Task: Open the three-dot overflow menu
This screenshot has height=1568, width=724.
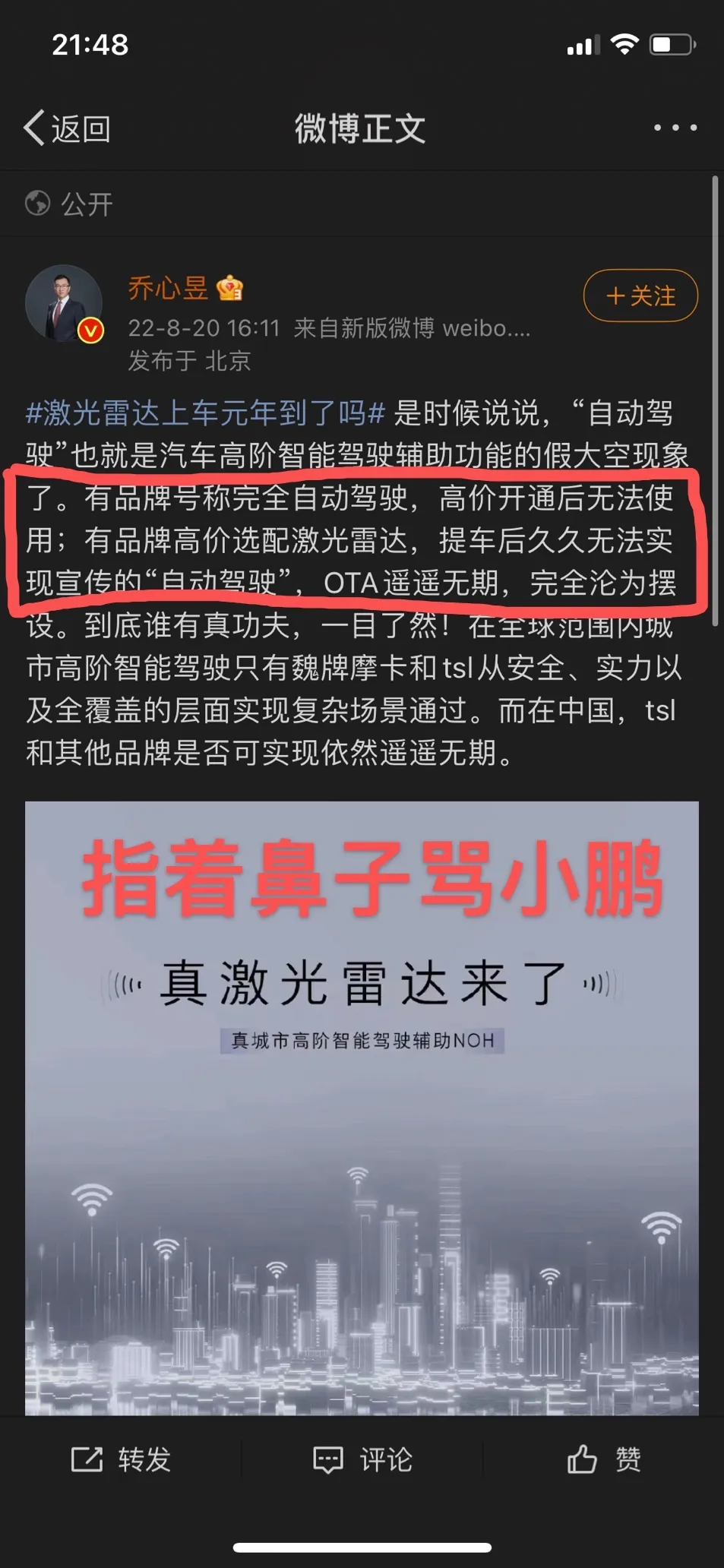Action: coord(675,128)
